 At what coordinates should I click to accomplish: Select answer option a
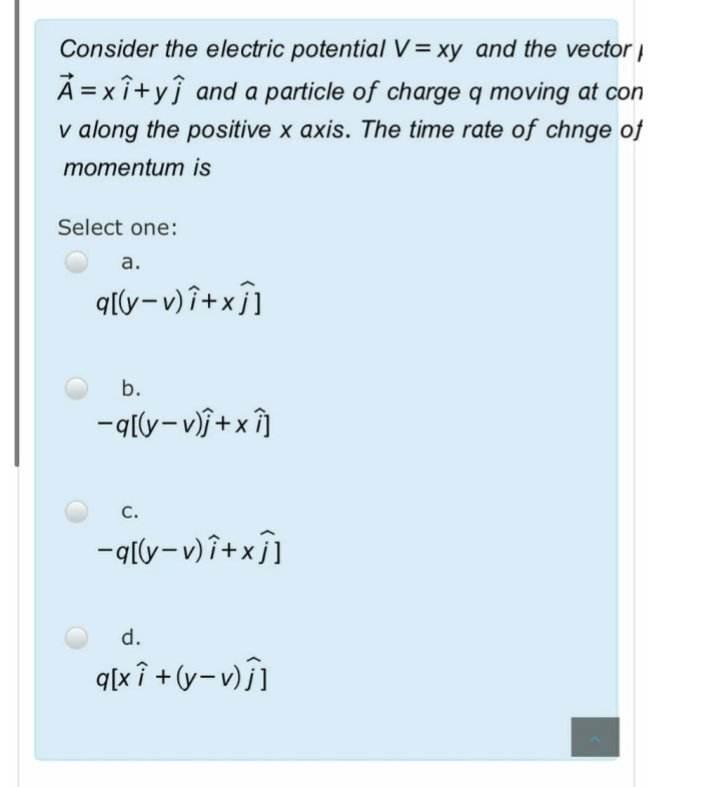(79, 262)
